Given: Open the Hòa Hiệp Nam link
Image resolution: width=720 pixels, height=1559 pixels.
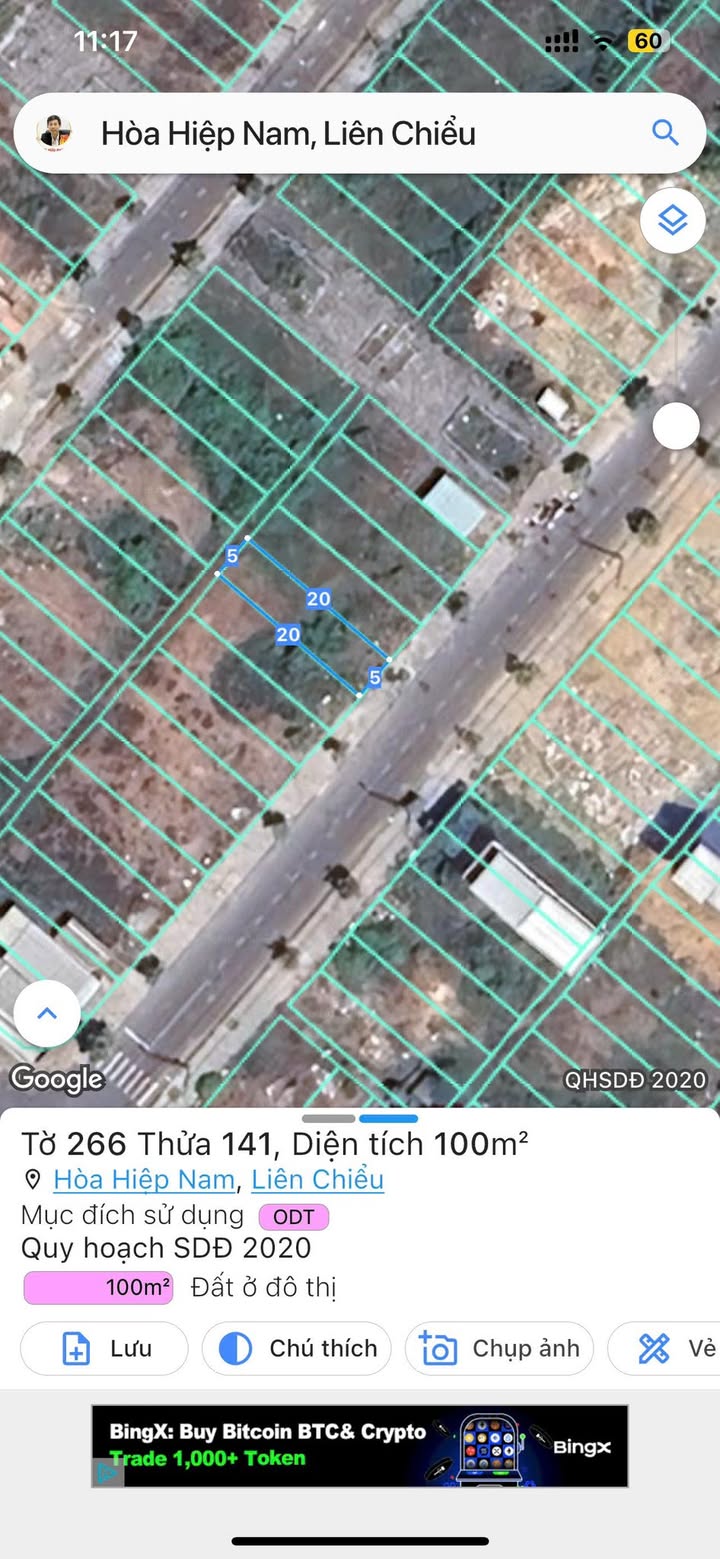Looking at the screenshot, I should click(144, 1179).
